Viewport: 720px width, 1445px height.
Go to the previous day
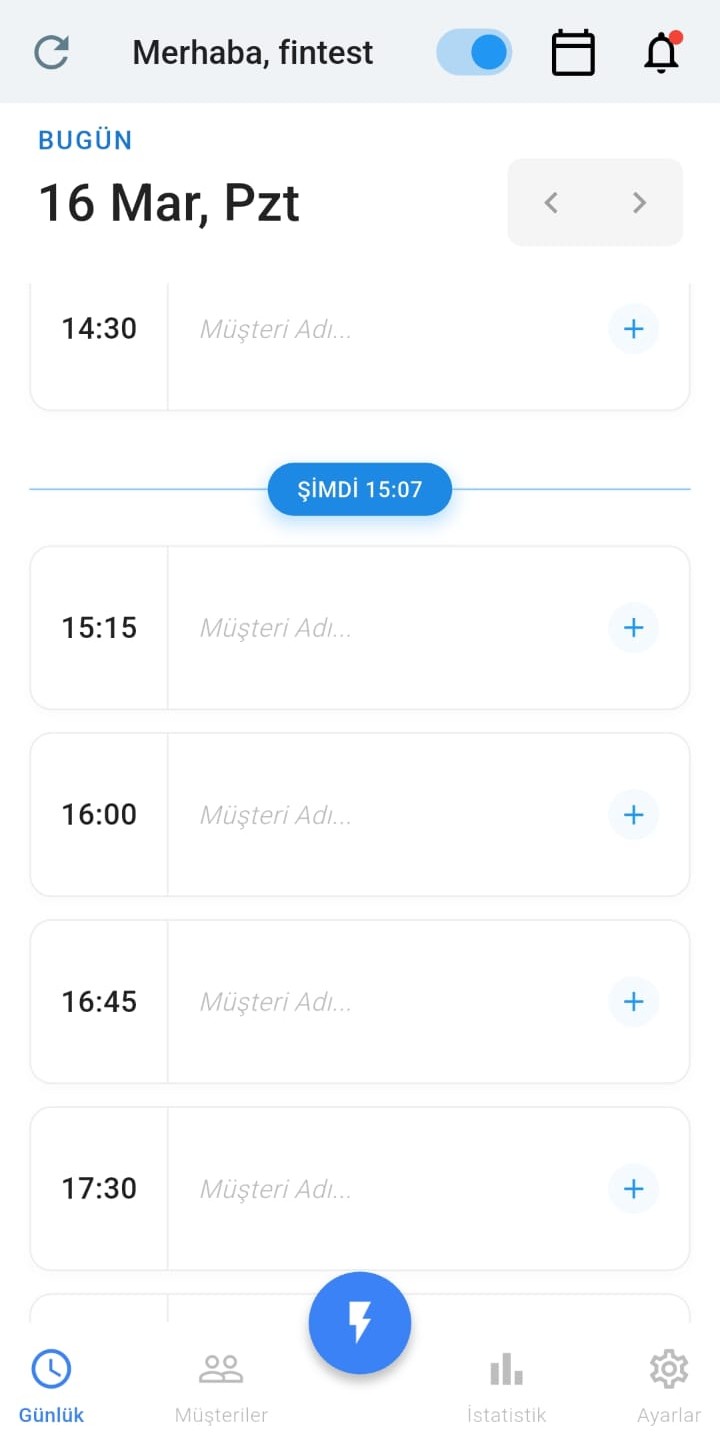click(551, 202)
